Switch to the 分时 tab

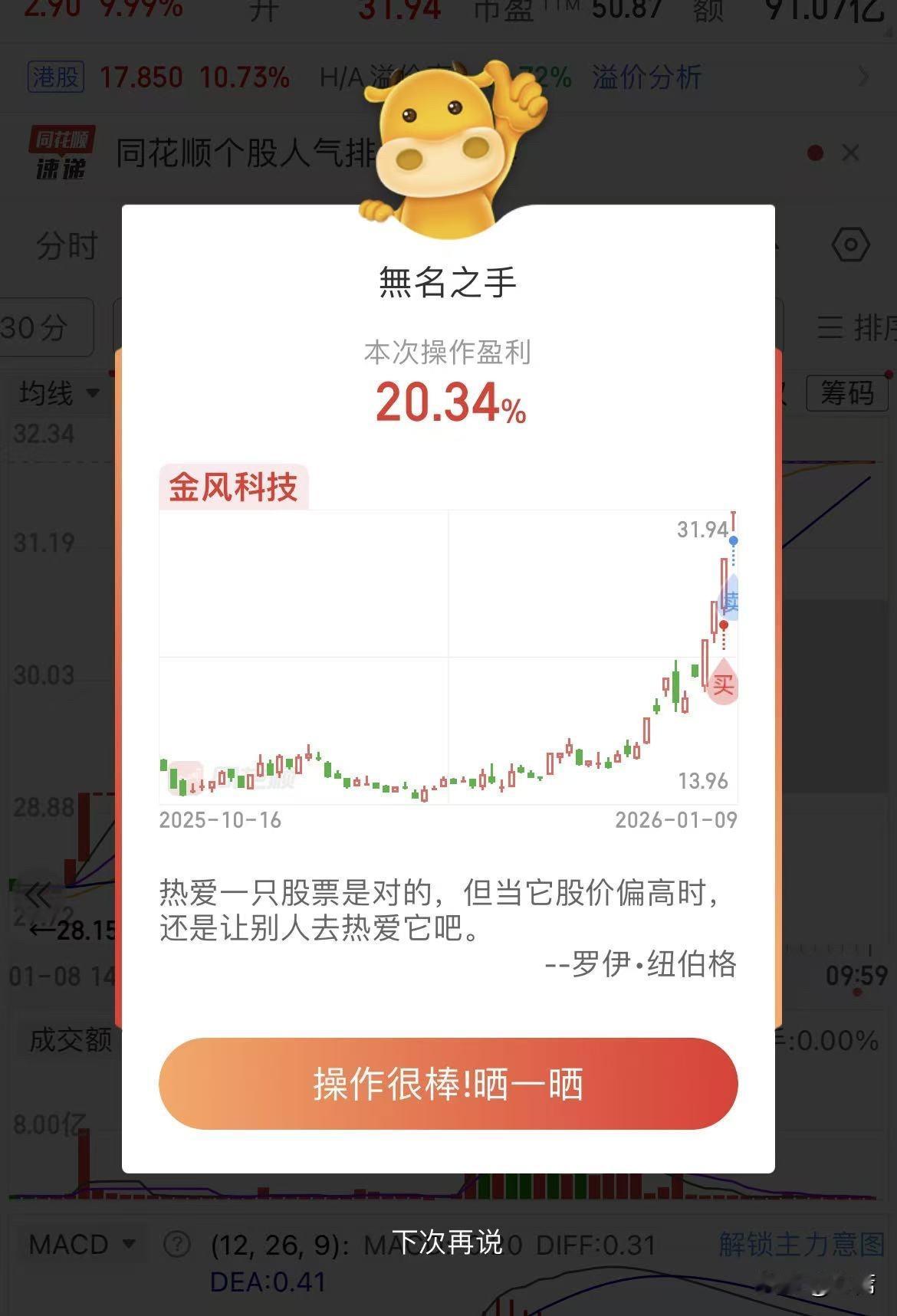[x=65, y=245]
